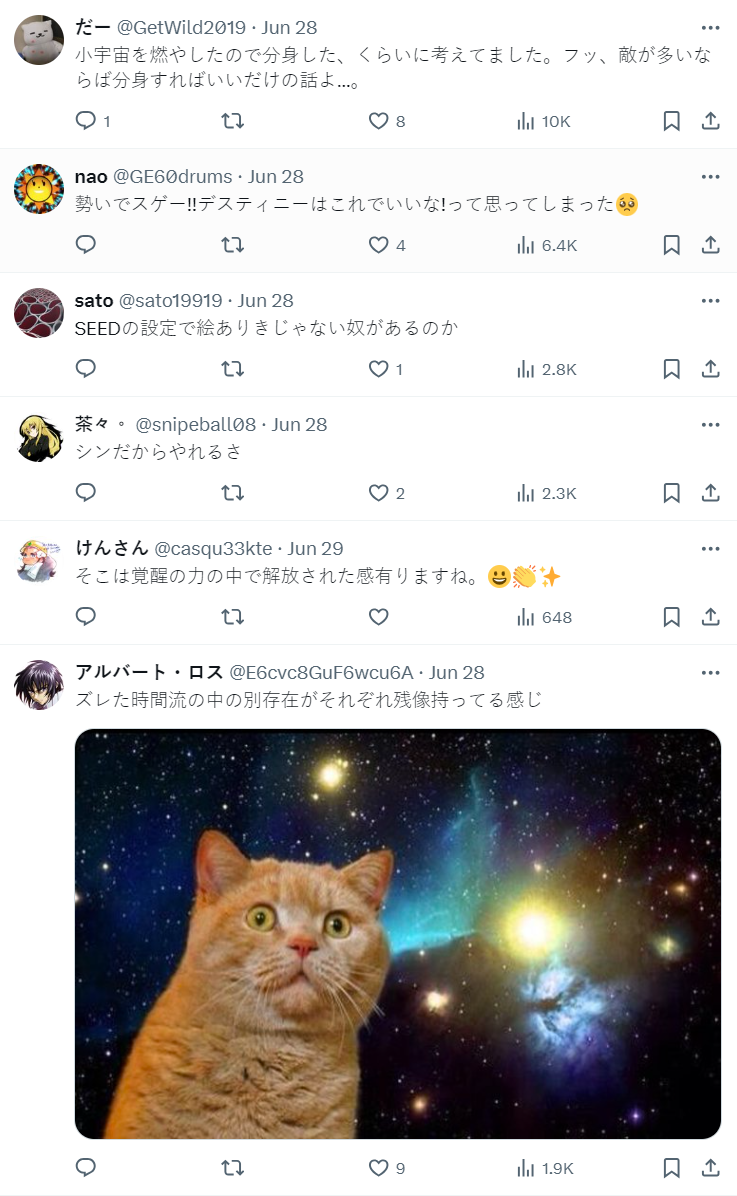Bookmark the tweet by 茶々。
This screenshot has width=737, height=1196.
point(672,493)
